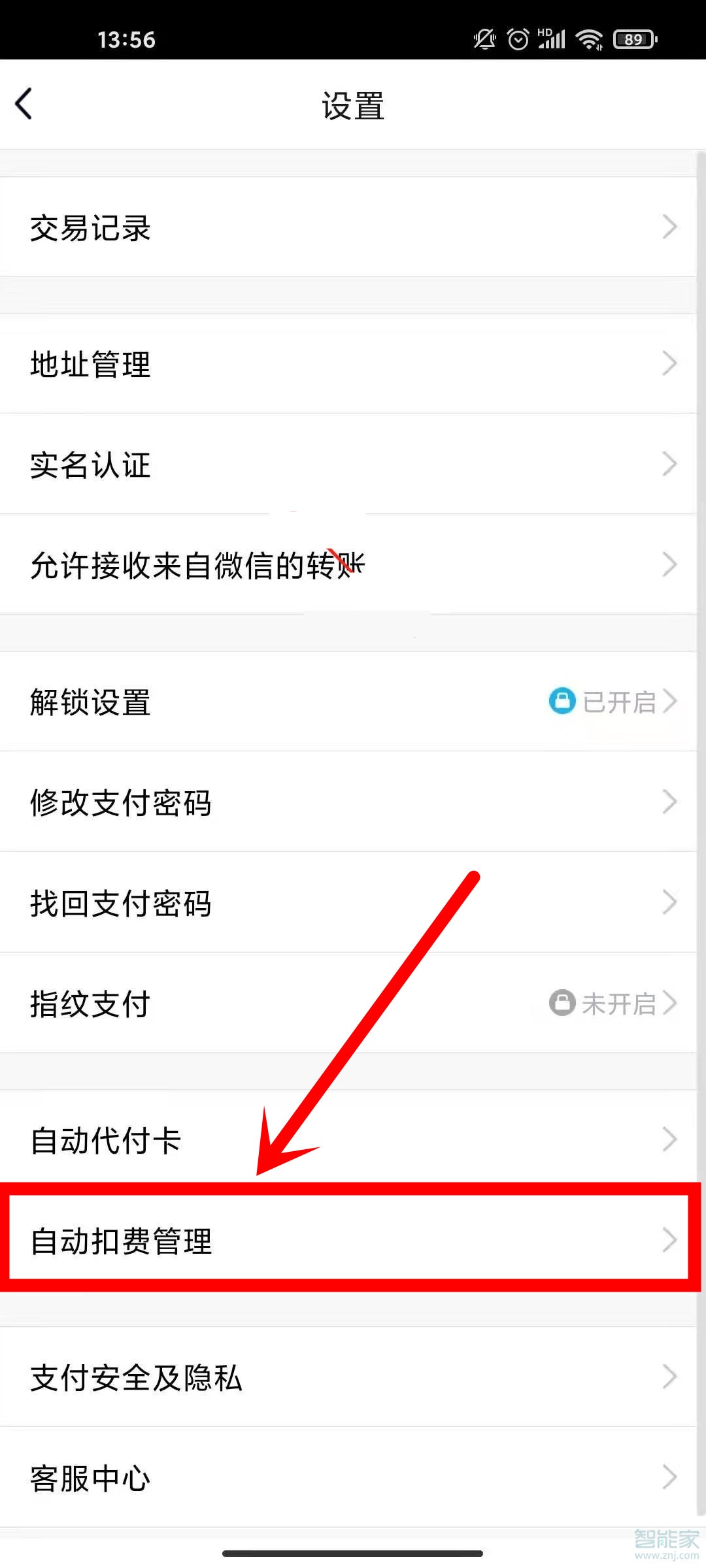Tap the alarm clock status bar icon
The image size is (706, 1568).
click(518, 39)
